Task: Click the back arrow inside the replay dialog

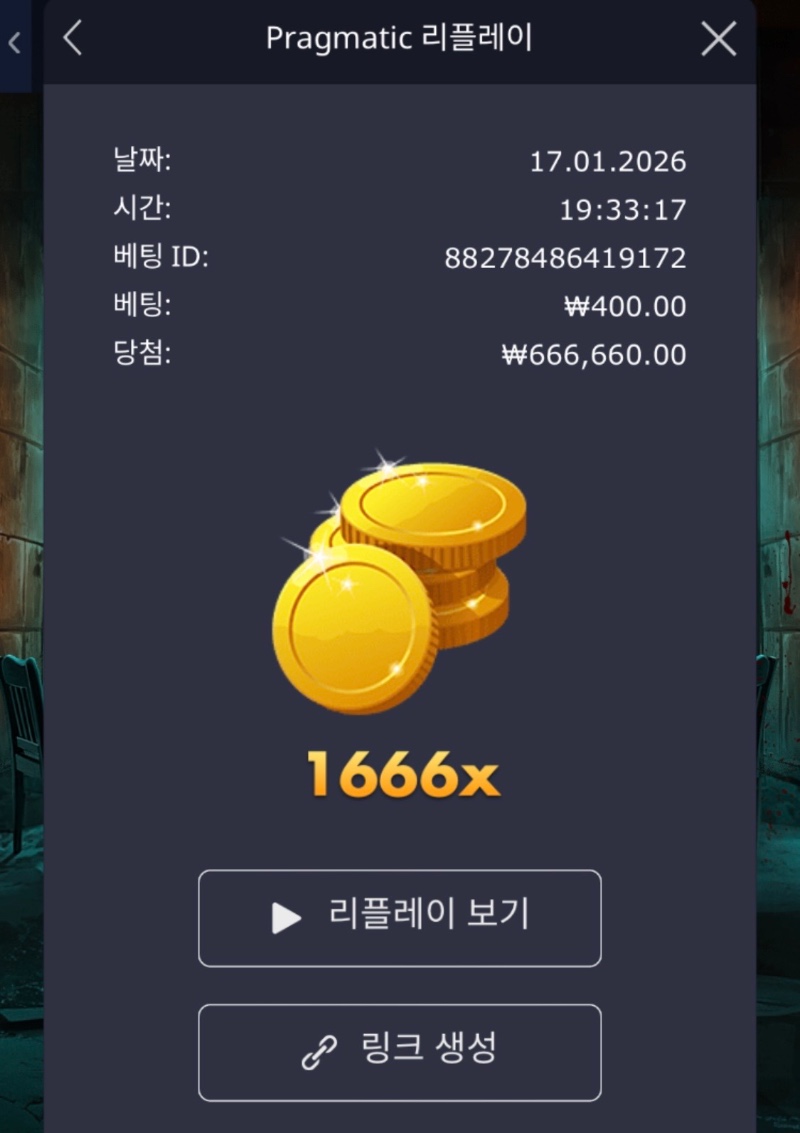Action: pyautogui.click(x=73, y=39)
